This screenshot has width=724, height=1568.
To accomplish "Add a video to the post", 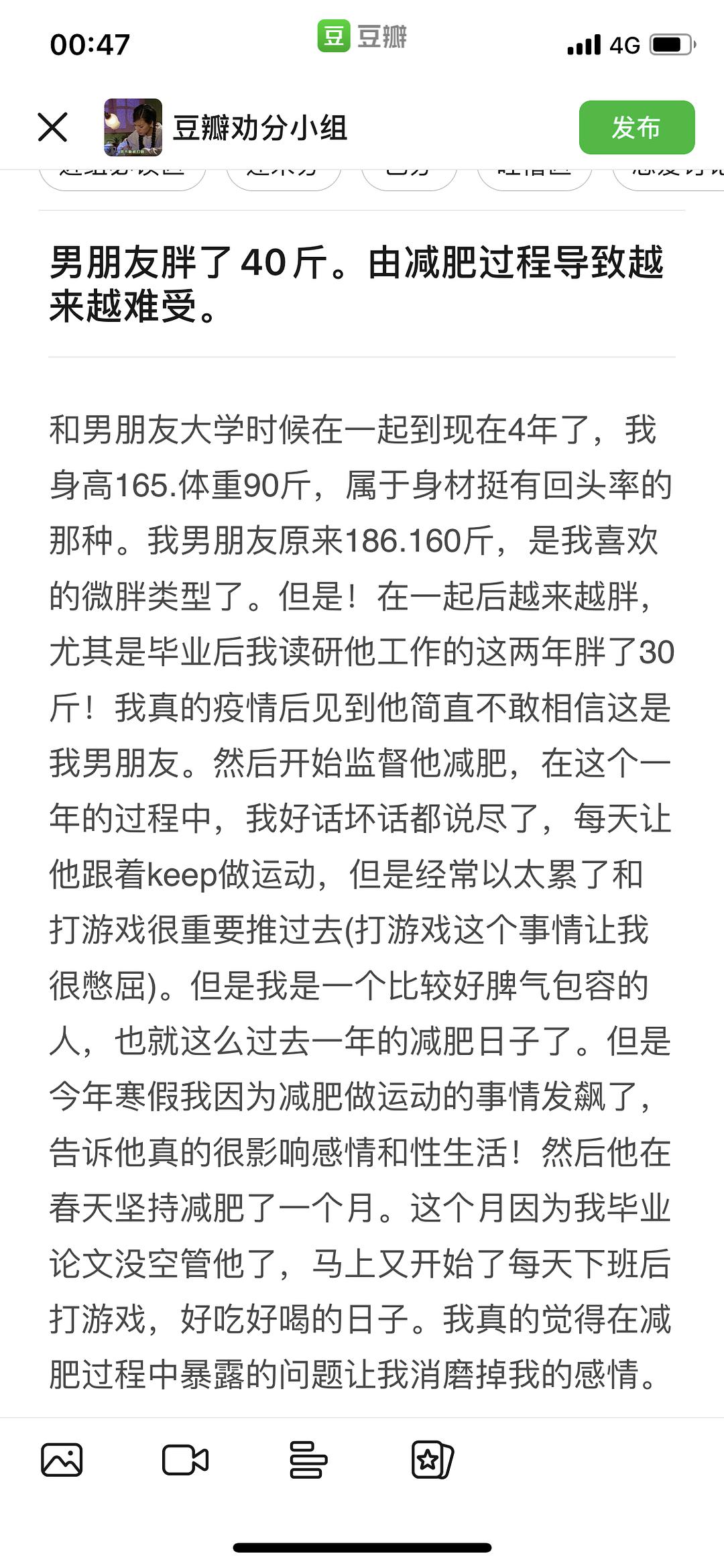I will pos(185,1460).
